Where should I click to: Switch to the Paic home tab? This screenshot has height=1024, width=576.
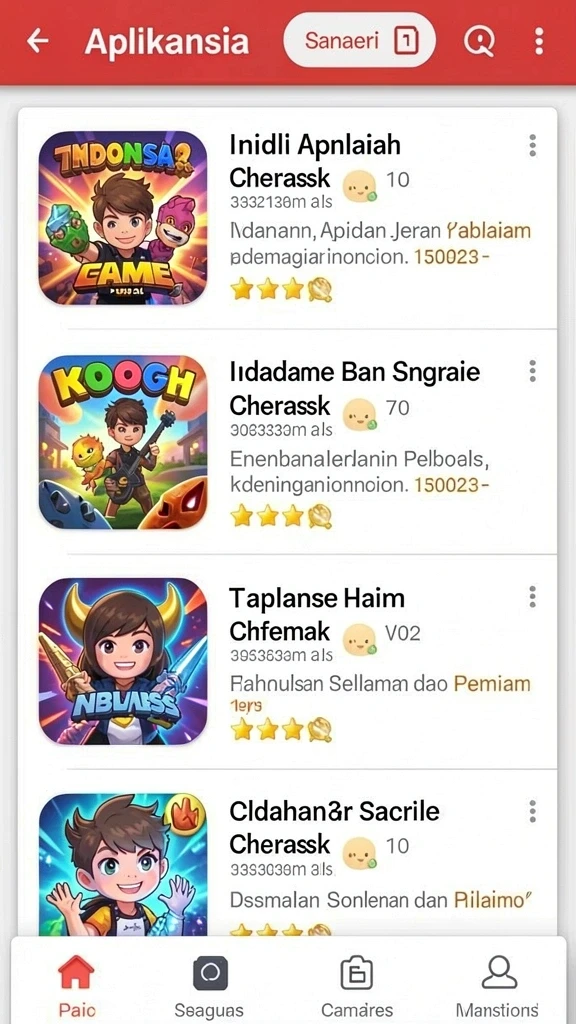tap(77, 985)
